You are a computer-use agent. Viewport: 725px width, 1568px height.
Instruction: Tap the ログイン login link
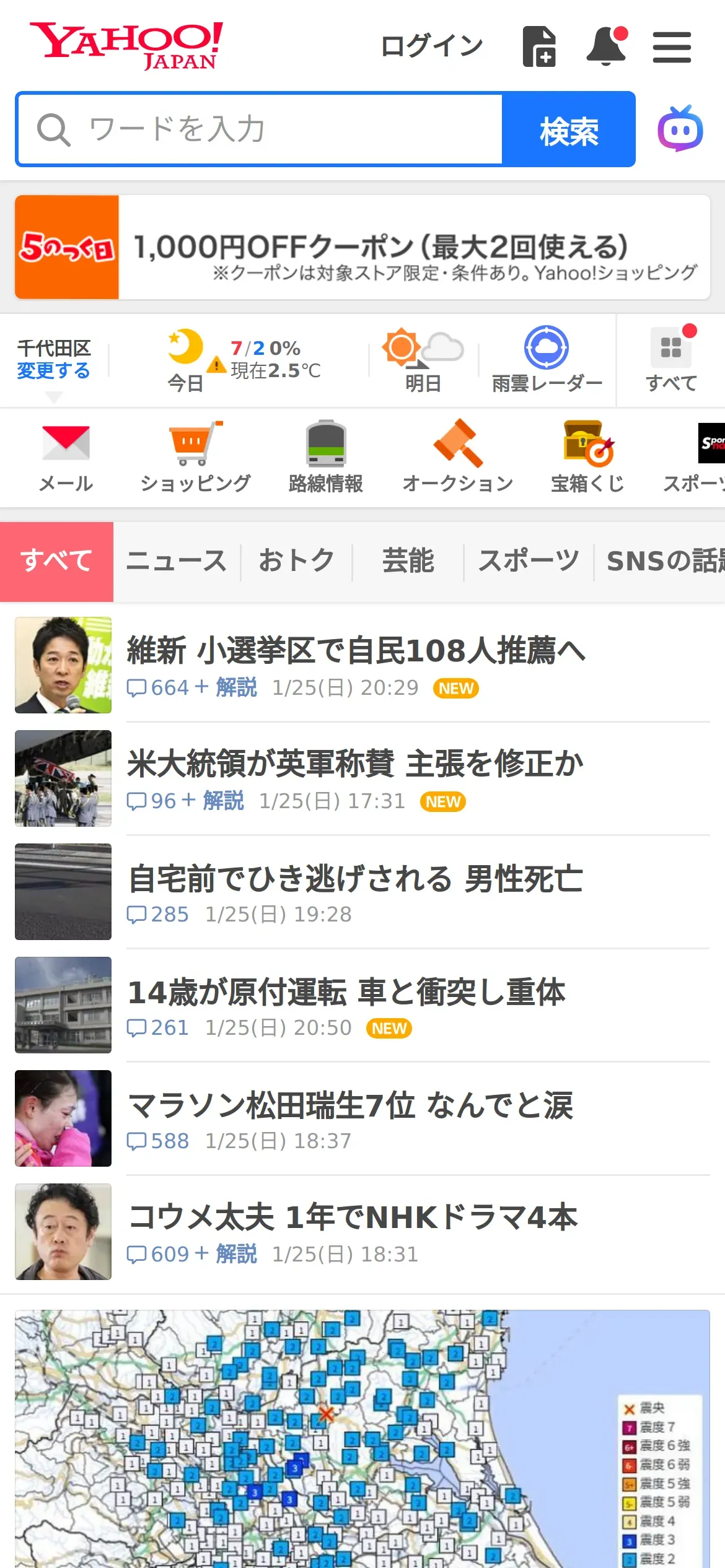(431, 46)
